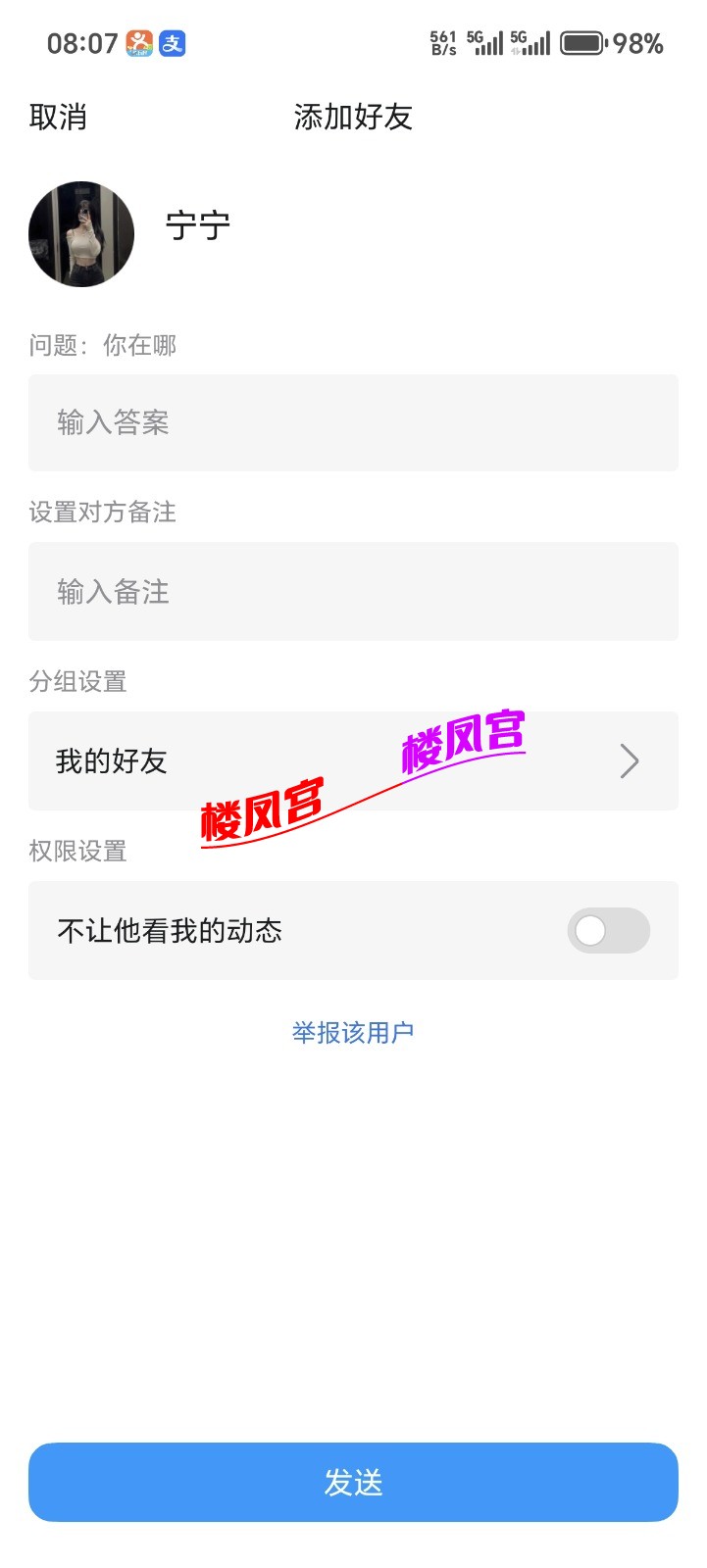The image size is (707, 1568).
Task: Toggle off viewing permission for your dynamics
Action: tap(608, 930)
